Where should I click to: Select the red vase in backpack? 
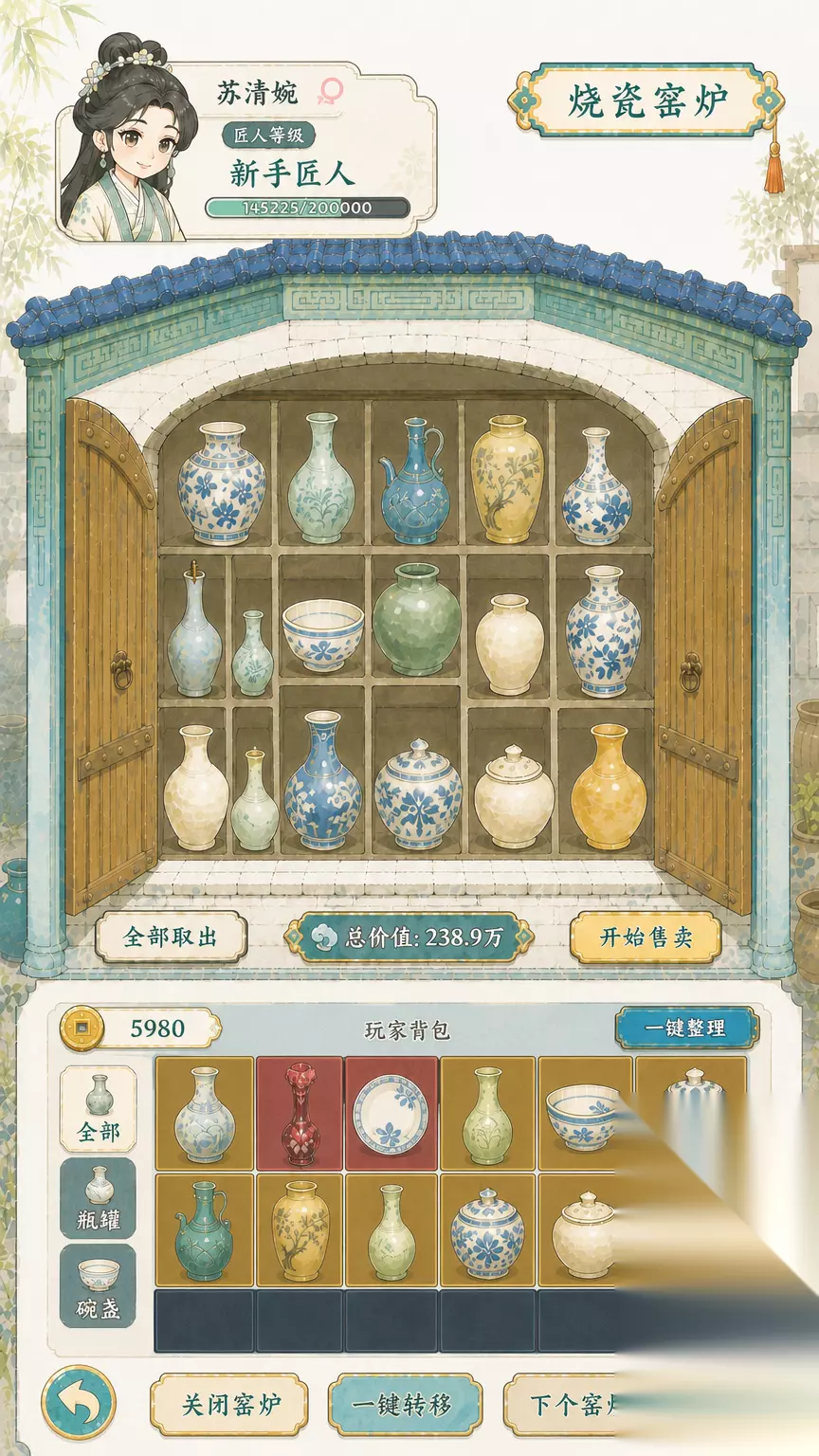pyautogui.click(x=300, y=1114)
